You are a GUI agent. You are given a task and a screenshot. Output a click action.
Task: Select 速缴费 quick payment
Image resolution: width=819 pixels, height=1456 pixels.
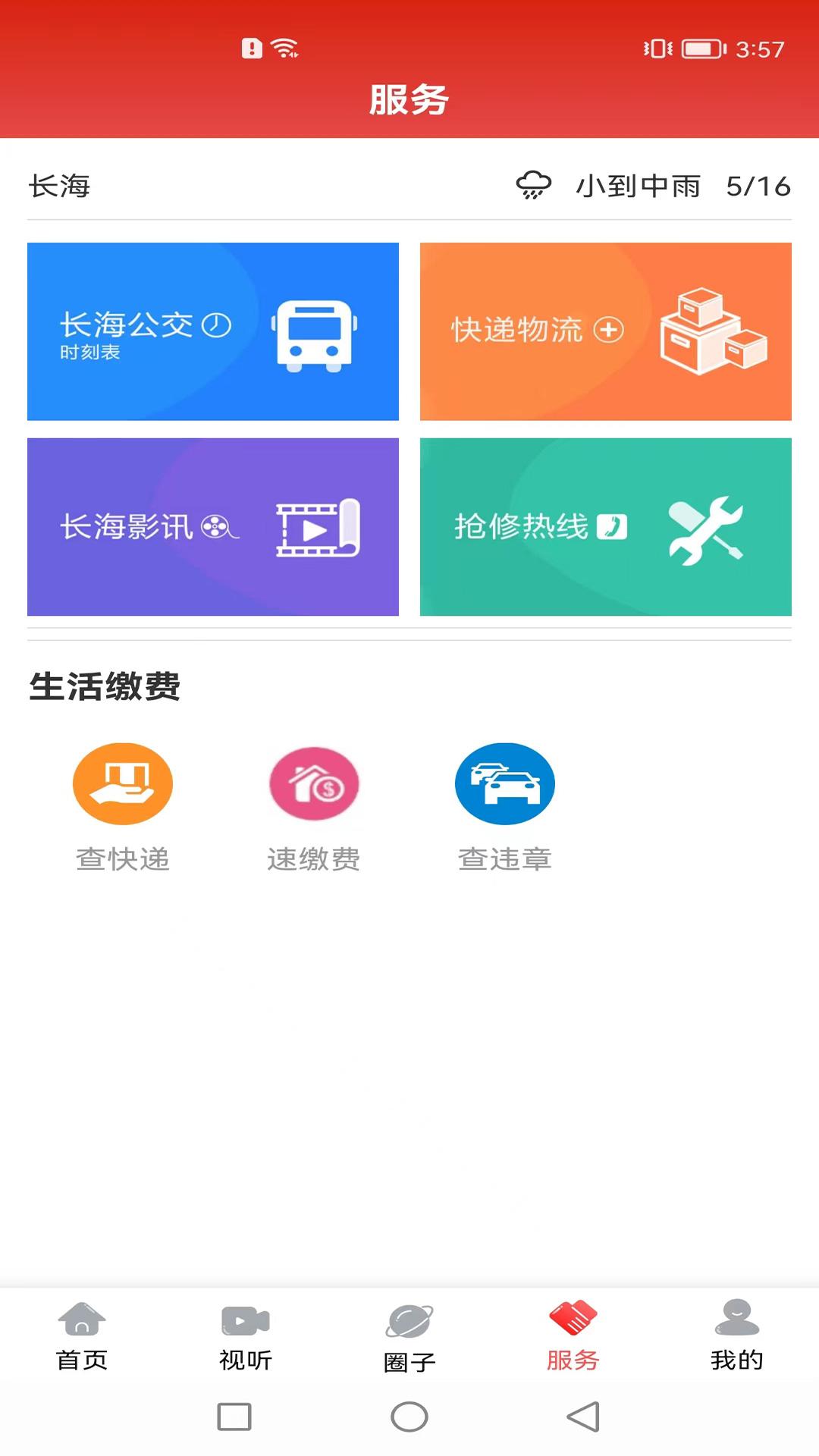pos(313,784)
